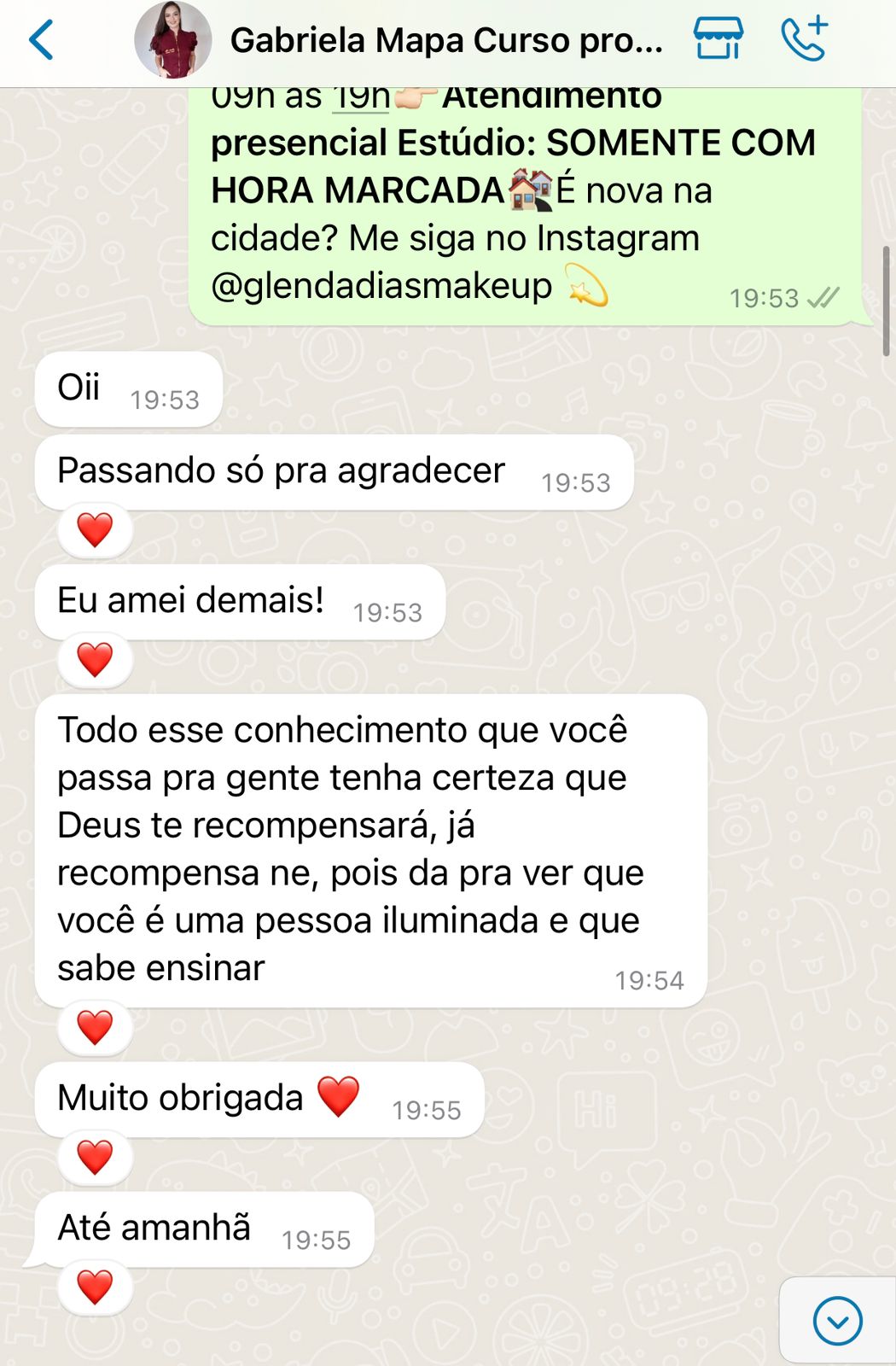The image size is (896, 1366).
Task: Jump to latest messages with down arrow
Action: (837, 1320)
